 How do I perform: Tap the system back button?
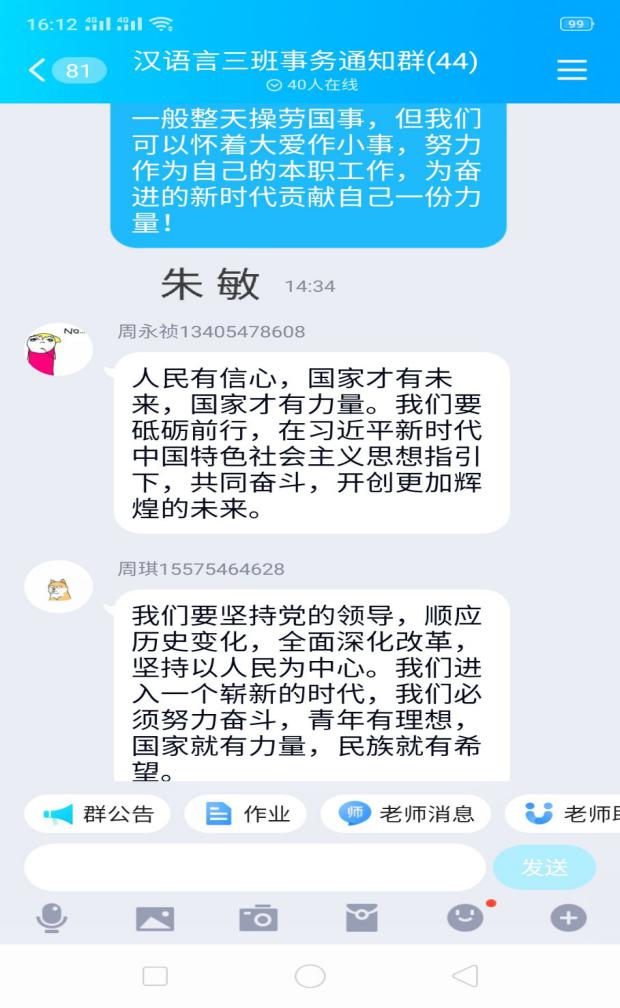(464, 976)
